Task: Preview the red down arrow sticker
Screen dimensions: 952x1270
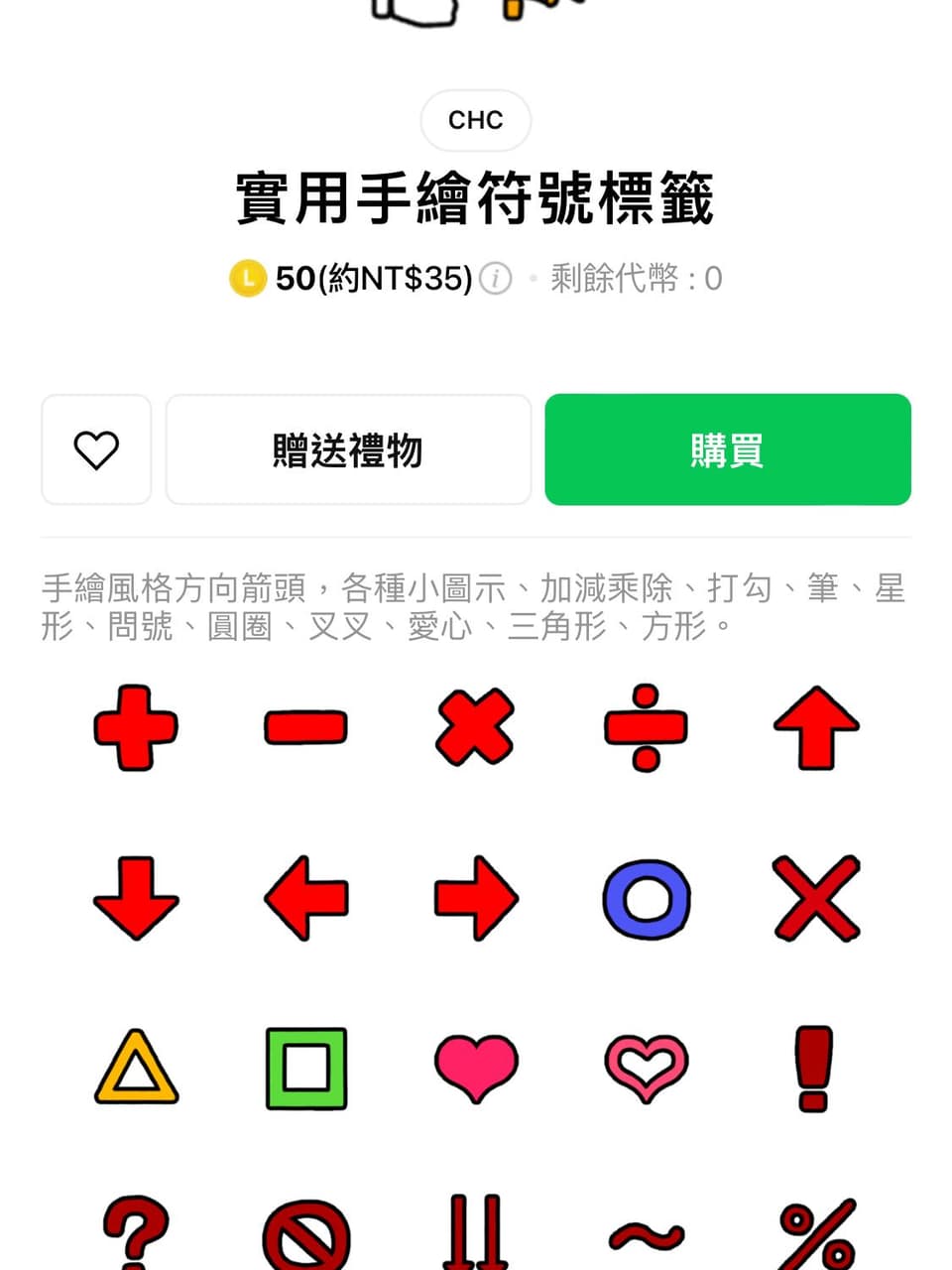Action: (x=136, y=898)
